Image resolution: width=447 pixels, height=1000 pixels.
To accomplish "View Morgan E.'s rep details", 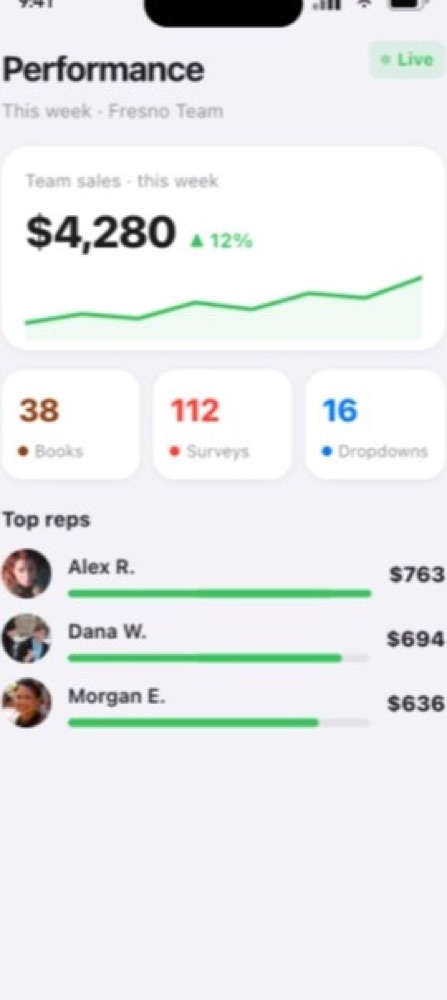I will (x=223, y=703).
